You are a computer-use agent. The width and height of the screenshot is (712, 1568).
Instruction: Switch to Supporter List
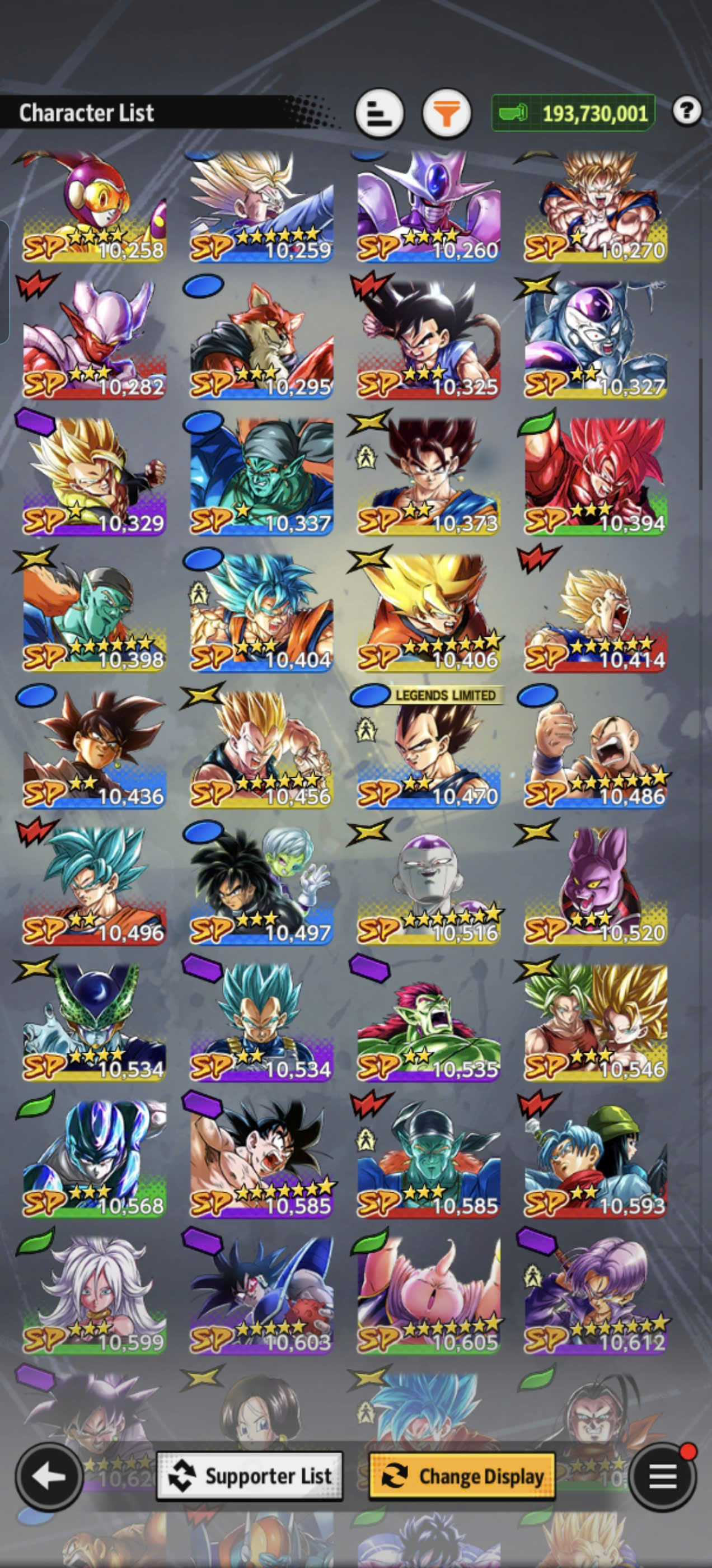[x=250, y=1476]
